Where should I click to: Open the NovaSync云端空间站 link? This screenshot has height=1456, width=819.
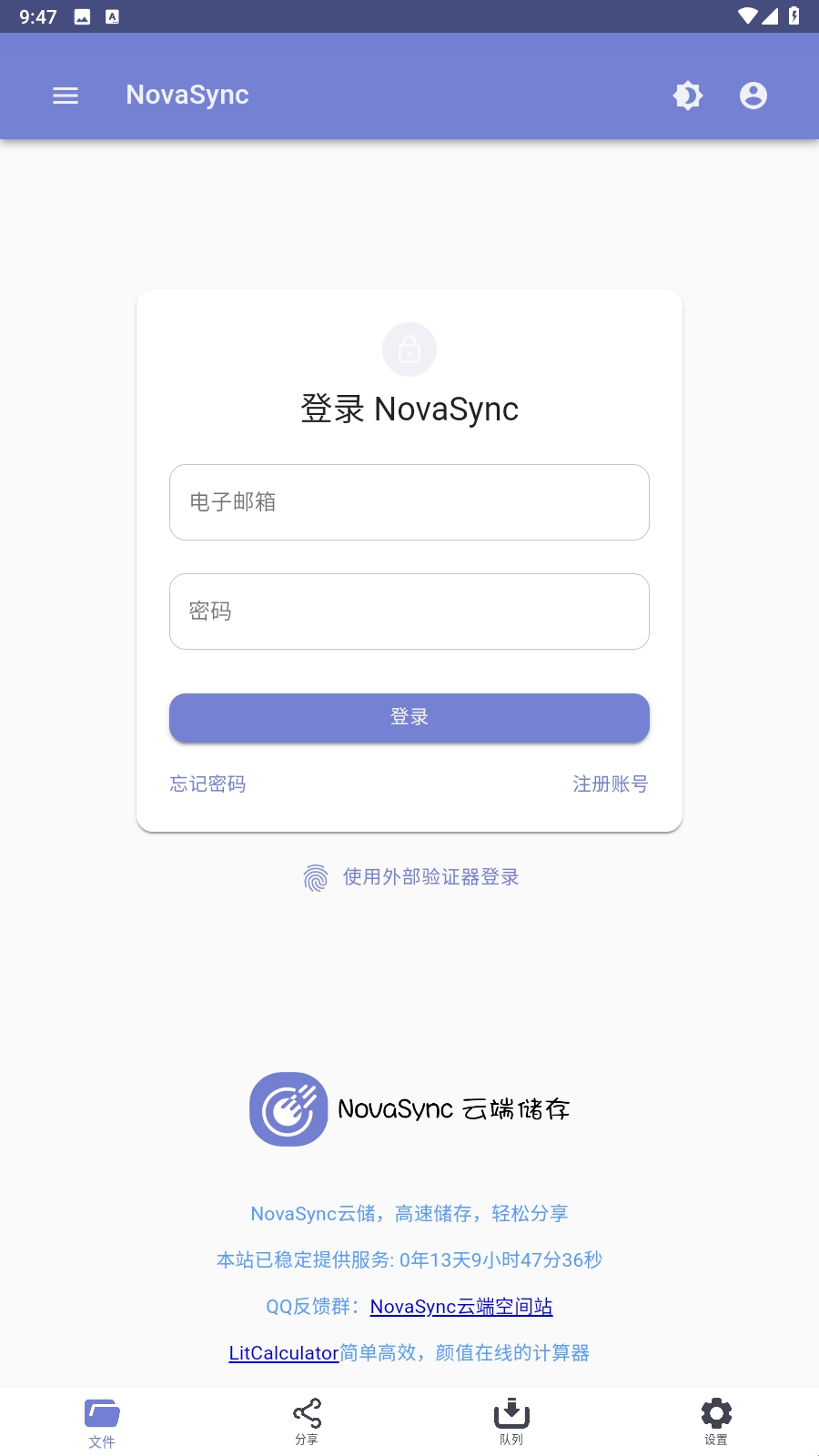click(461, 1307)
